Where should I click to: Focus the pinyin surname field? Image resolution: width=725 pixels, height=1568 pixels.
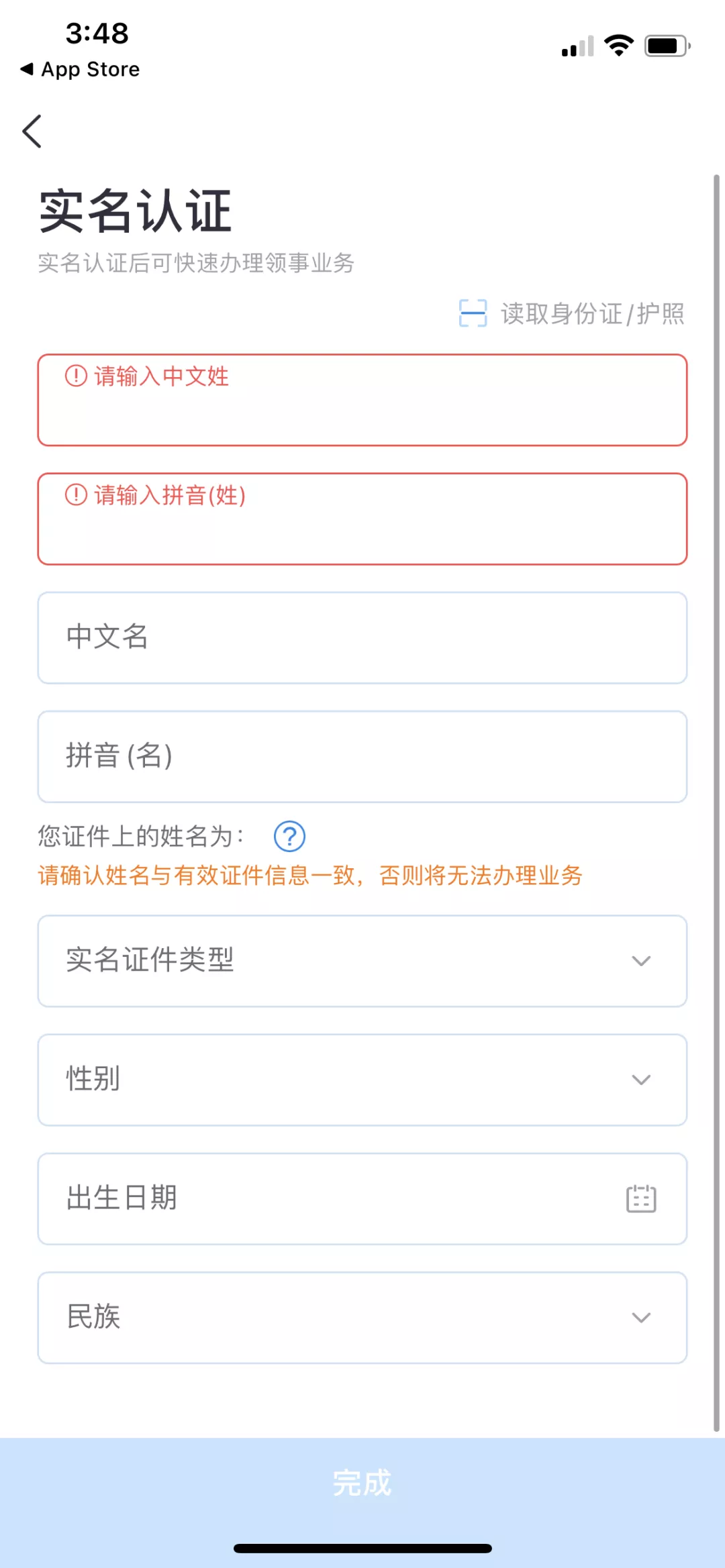(362, 519)
